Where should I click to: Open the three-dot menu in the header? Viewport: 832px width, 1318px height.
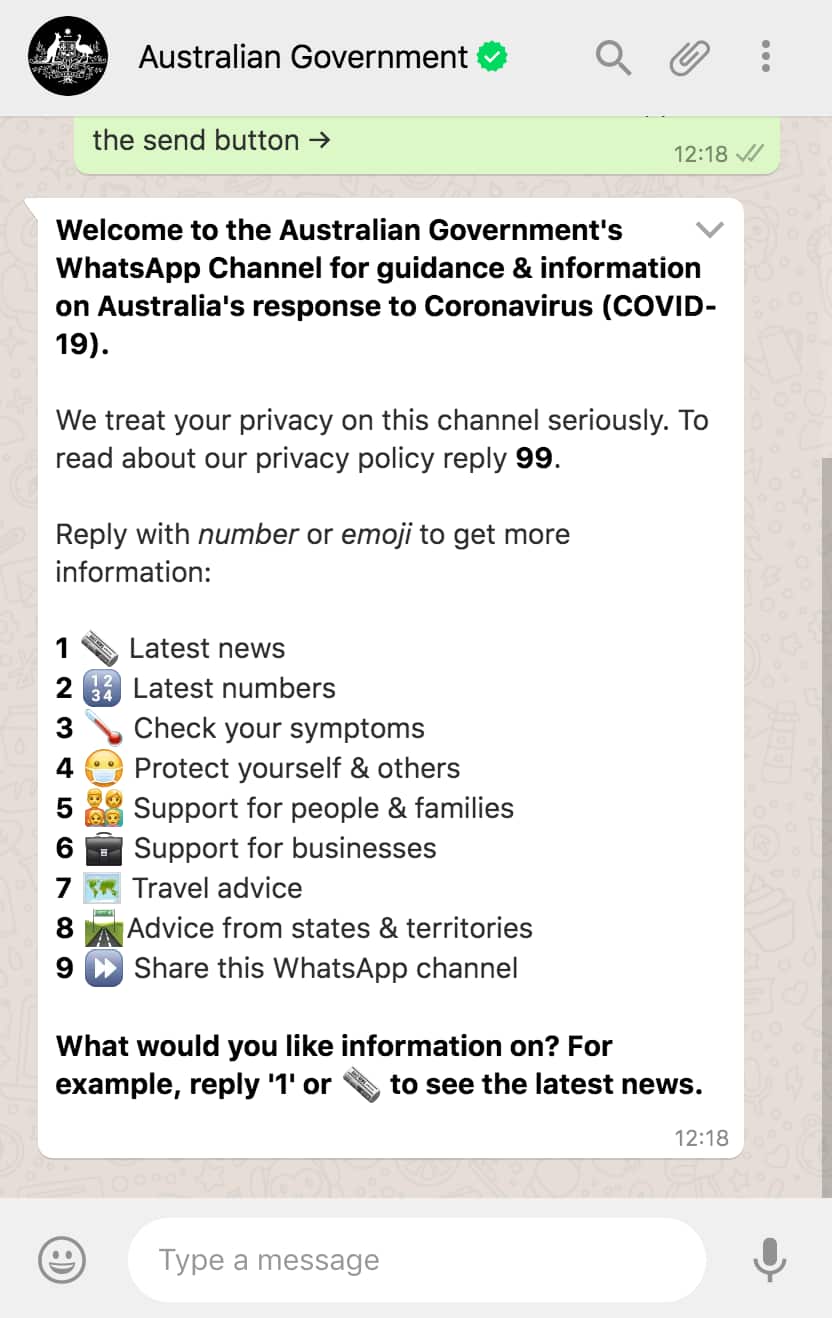click(765, 57)
